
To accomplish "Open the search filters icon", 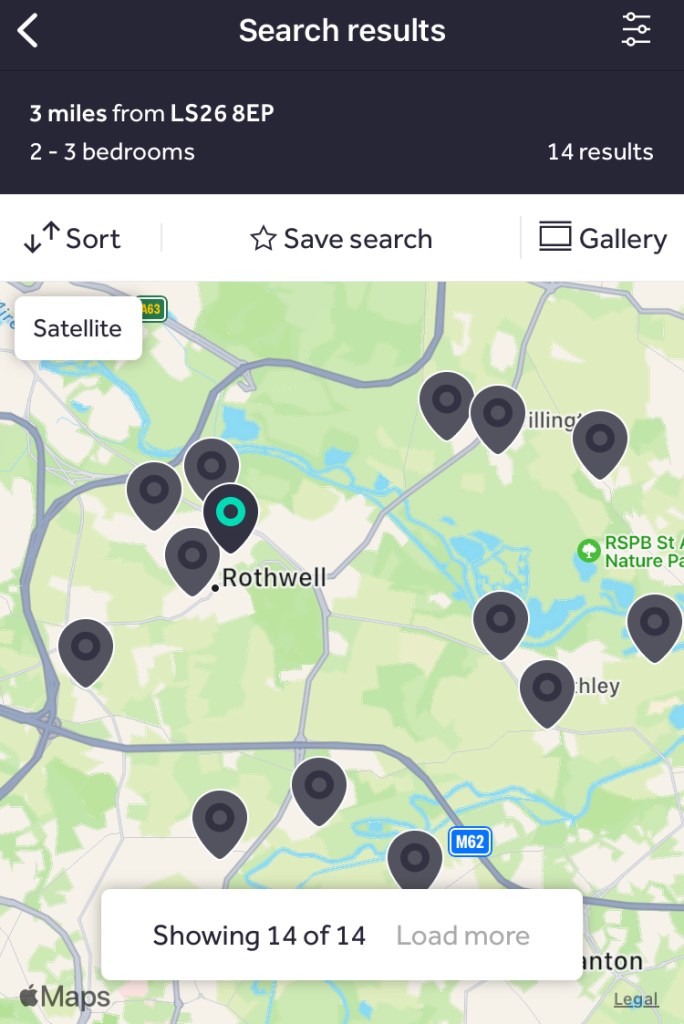I will tap(636, 31).
